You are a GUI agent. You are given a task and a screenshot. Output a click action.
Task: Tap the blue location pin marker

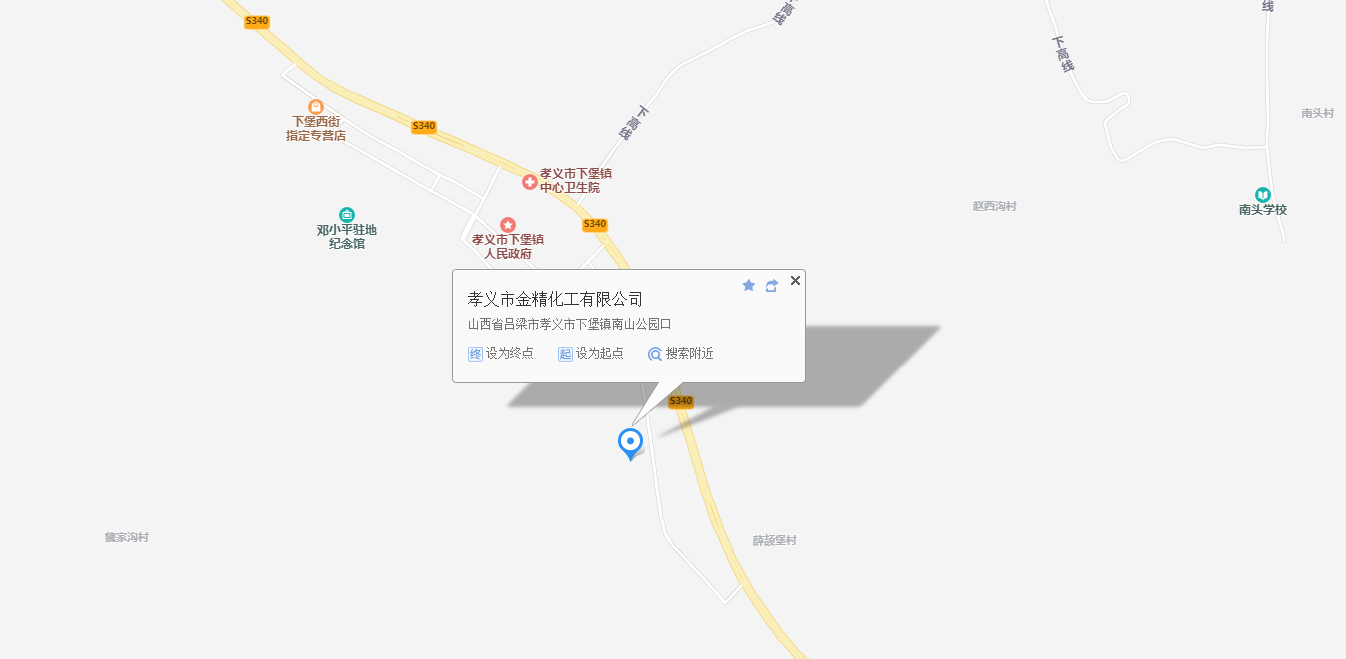click(x=630, y=442)
